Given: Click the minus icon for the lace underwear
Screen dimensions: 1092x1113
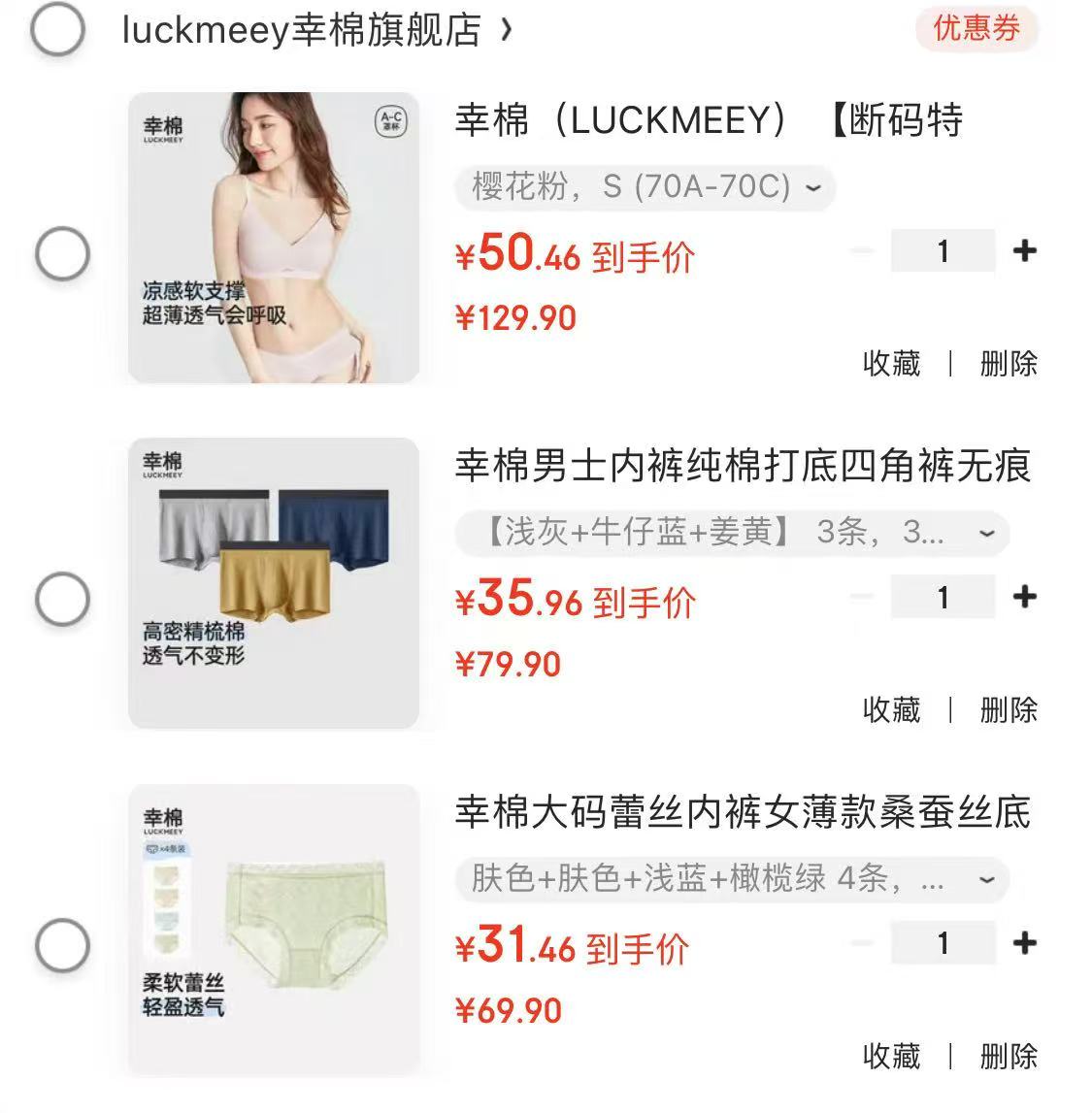Looking at the screenshot, I should (x=860, y=942).
